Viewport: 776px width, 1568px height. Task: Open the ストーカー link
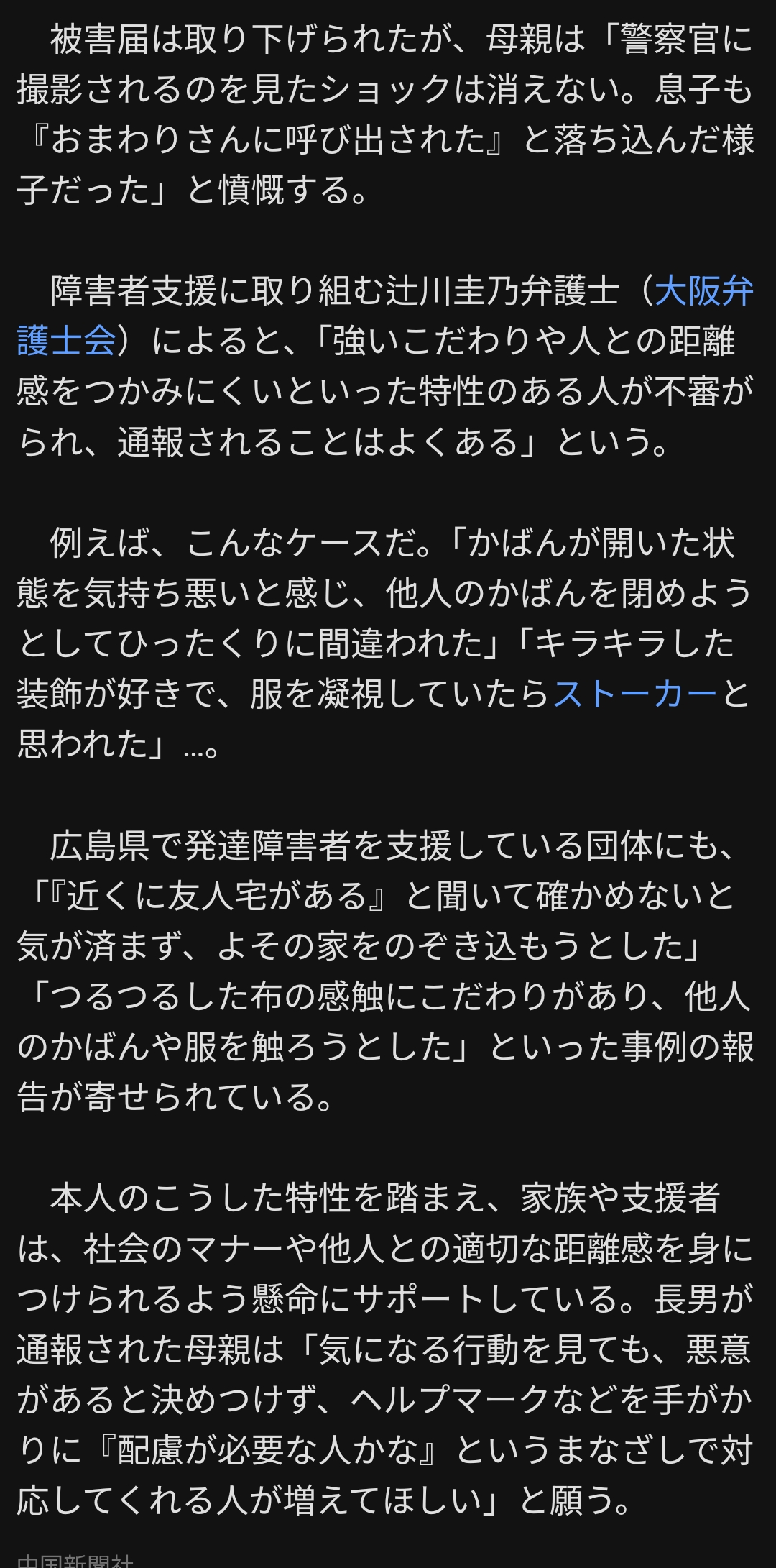(x=635, y=694)
